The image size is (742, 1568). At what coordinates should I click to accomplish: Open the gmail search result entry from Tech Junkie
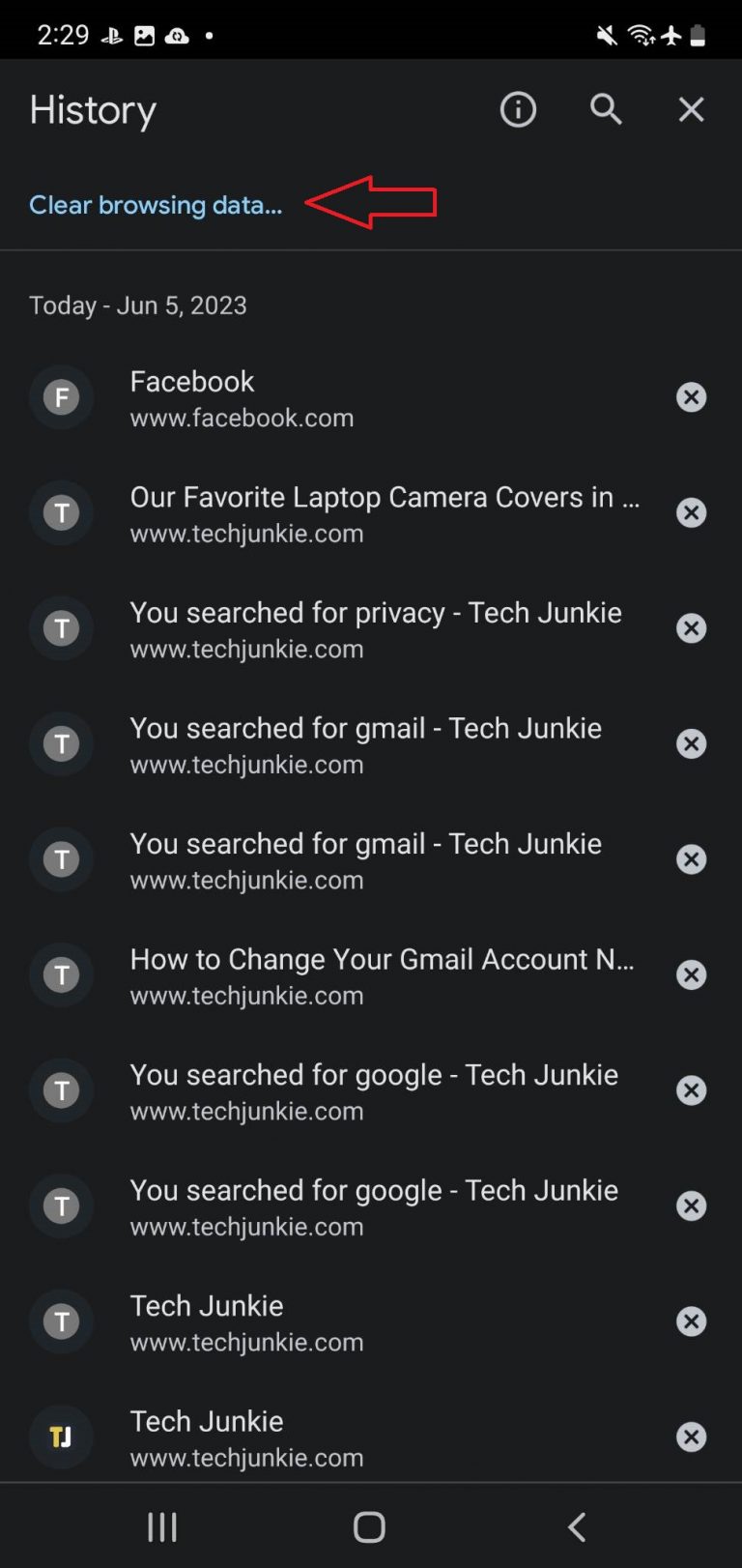pyautogui.click(x=367, y=744)
